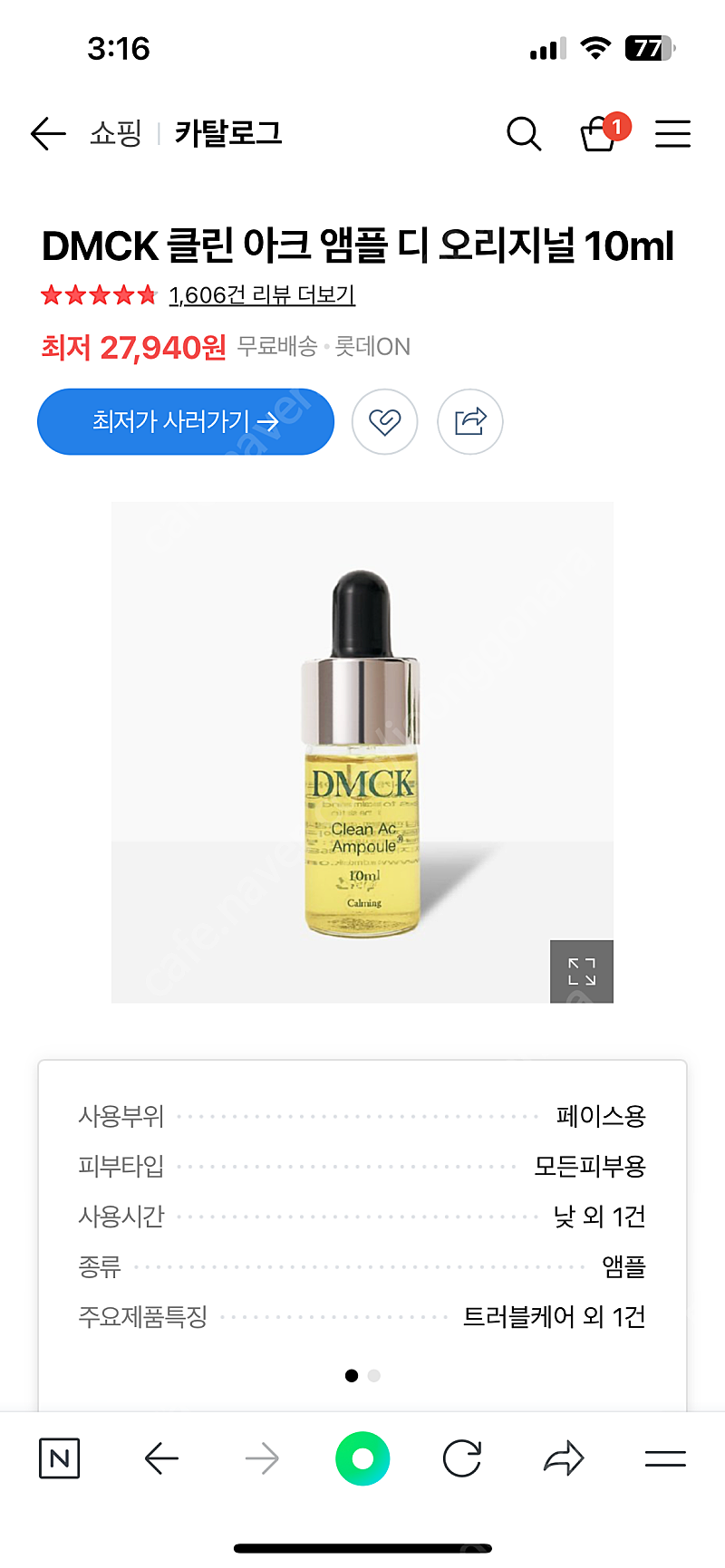Image resolution: width=725 pixels, height=1568 pixels.
Task: Open Naver home via the N icon
Action: (59, 1458)
